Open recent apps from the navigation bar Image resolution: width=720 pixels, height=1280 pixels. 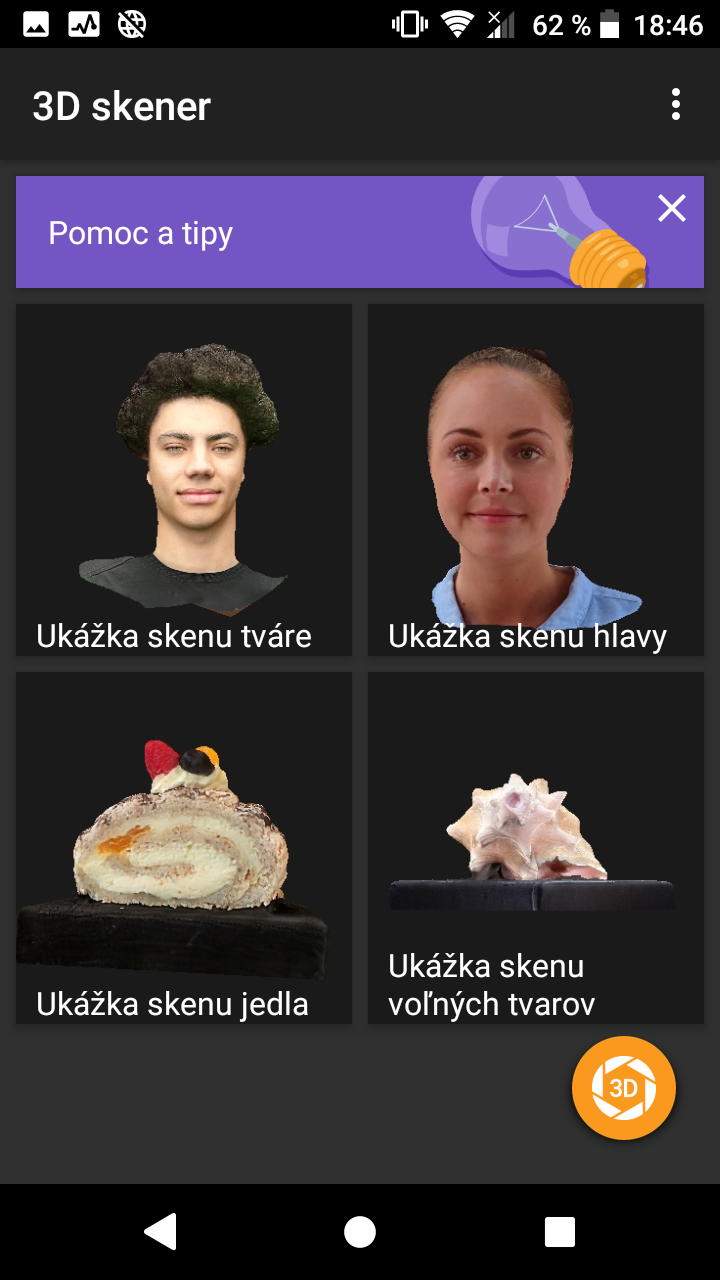click(x=560, y=1232)
